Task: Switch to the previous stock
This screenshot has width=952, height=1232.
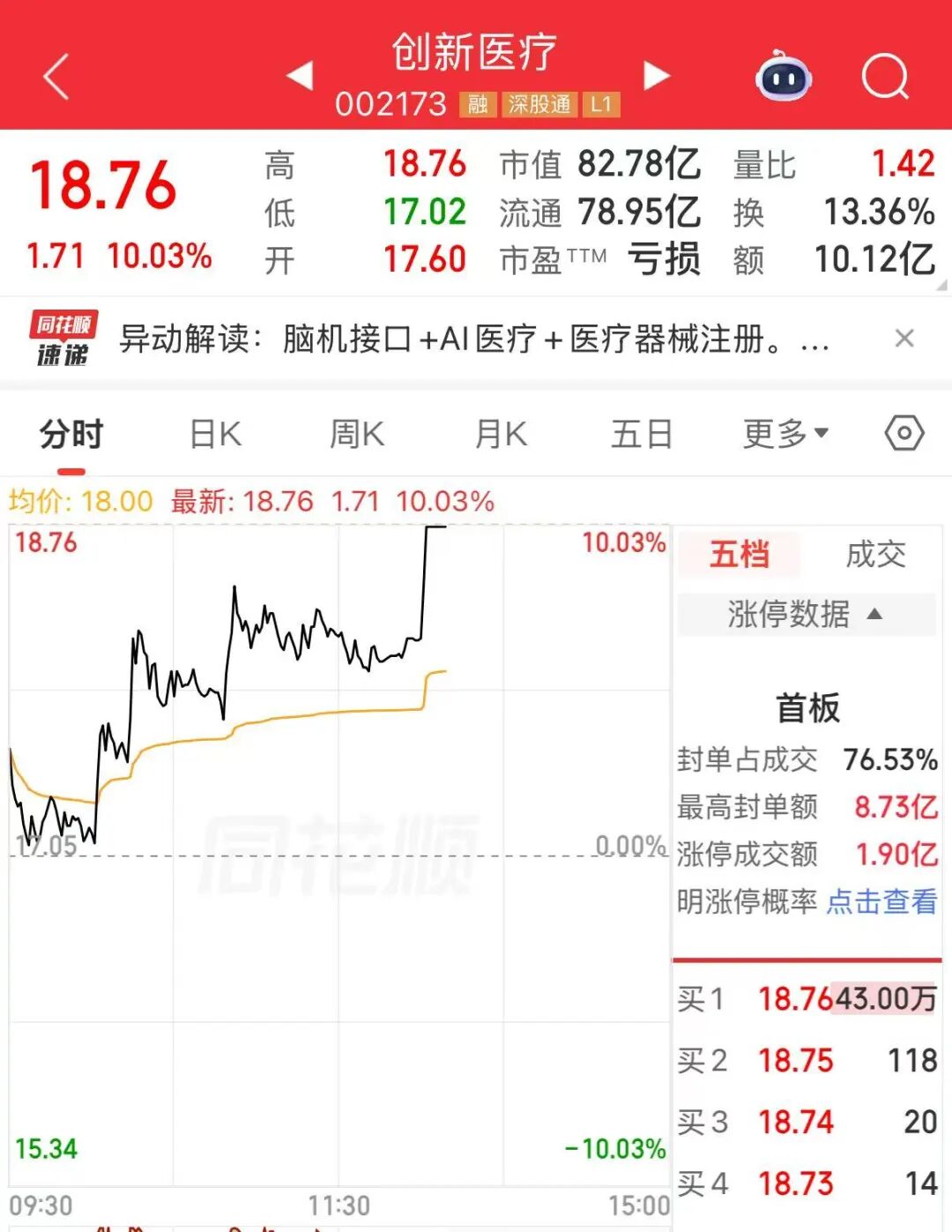Action: coord(301,76)
